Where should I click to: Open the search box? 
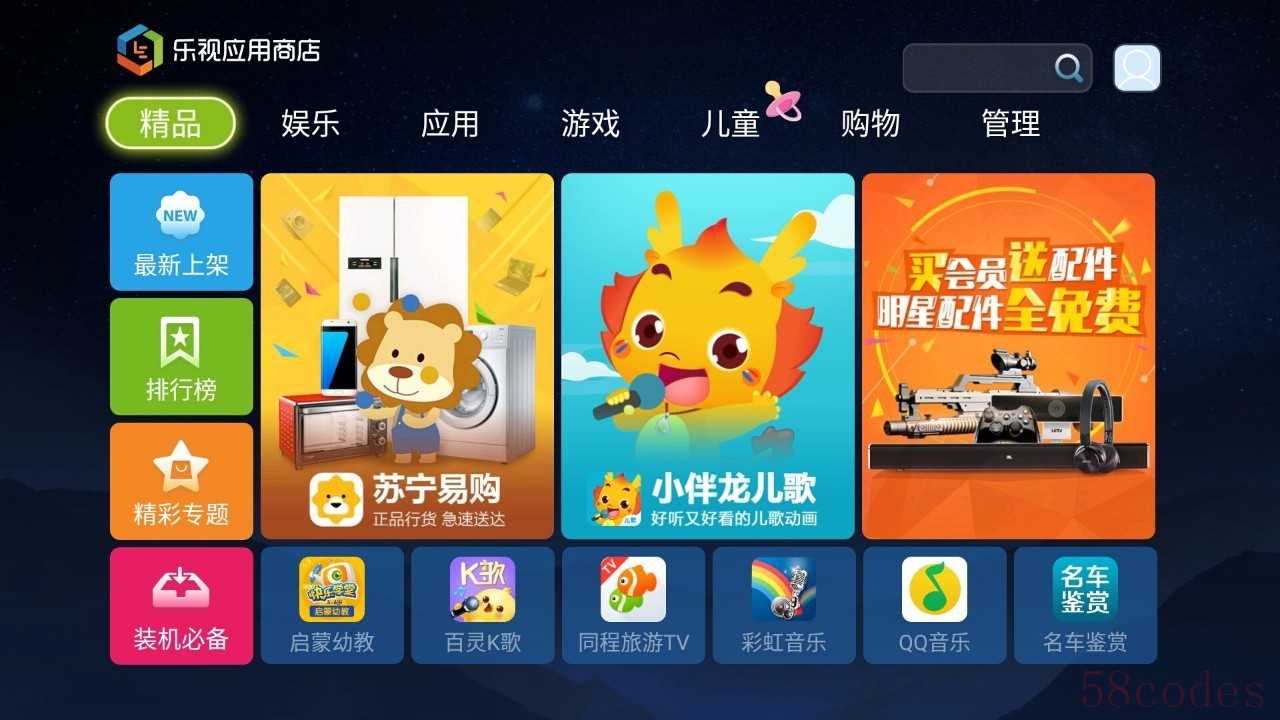click(996, 68)
